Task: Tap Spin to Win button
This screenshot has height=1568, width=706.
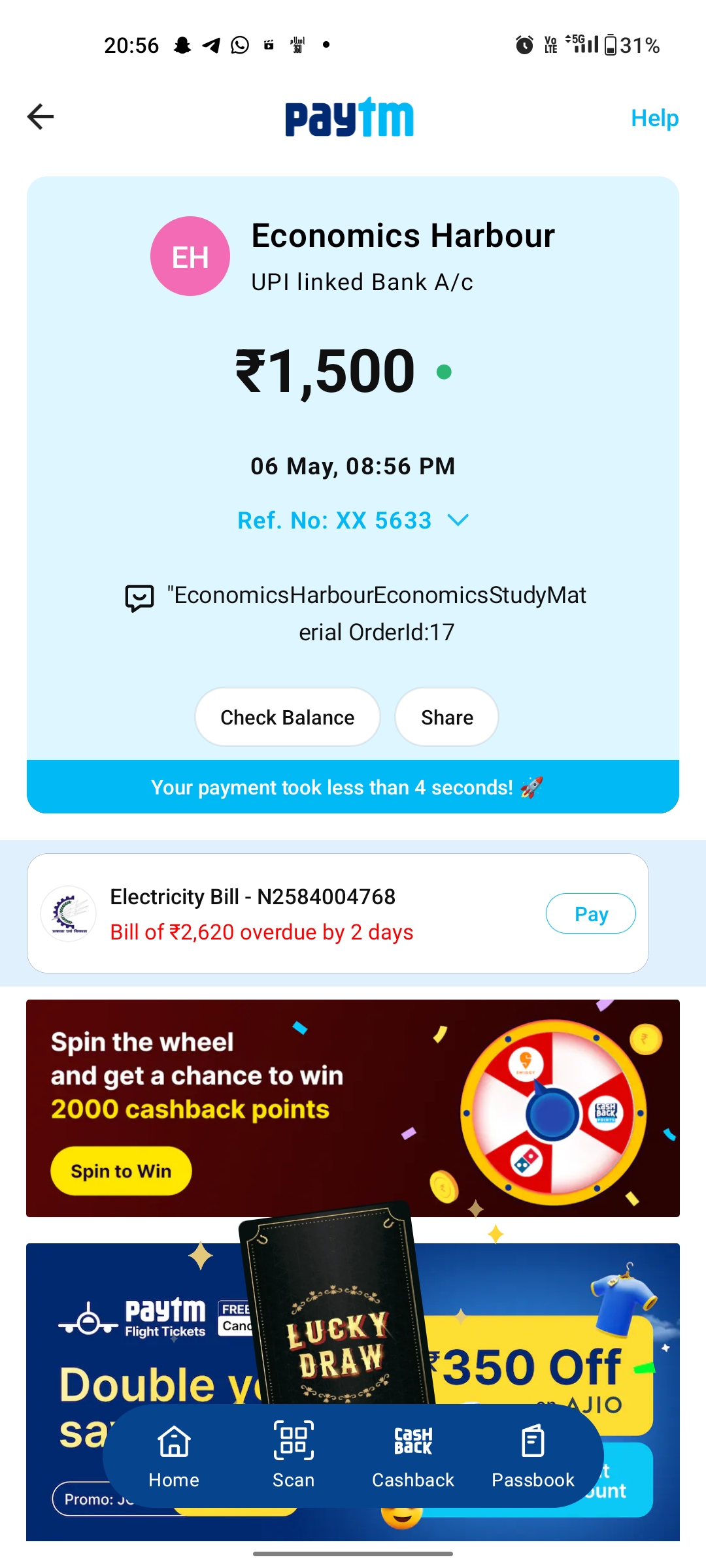Action: coord(121,1171)
